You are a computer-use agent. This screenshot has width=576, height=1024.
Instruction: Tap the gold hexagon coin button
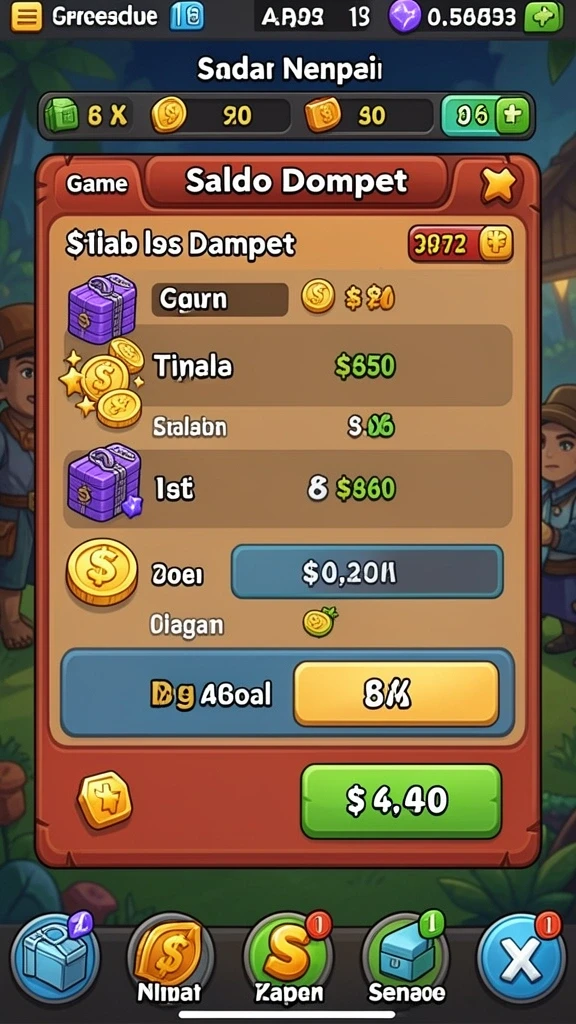coord(104,799)
